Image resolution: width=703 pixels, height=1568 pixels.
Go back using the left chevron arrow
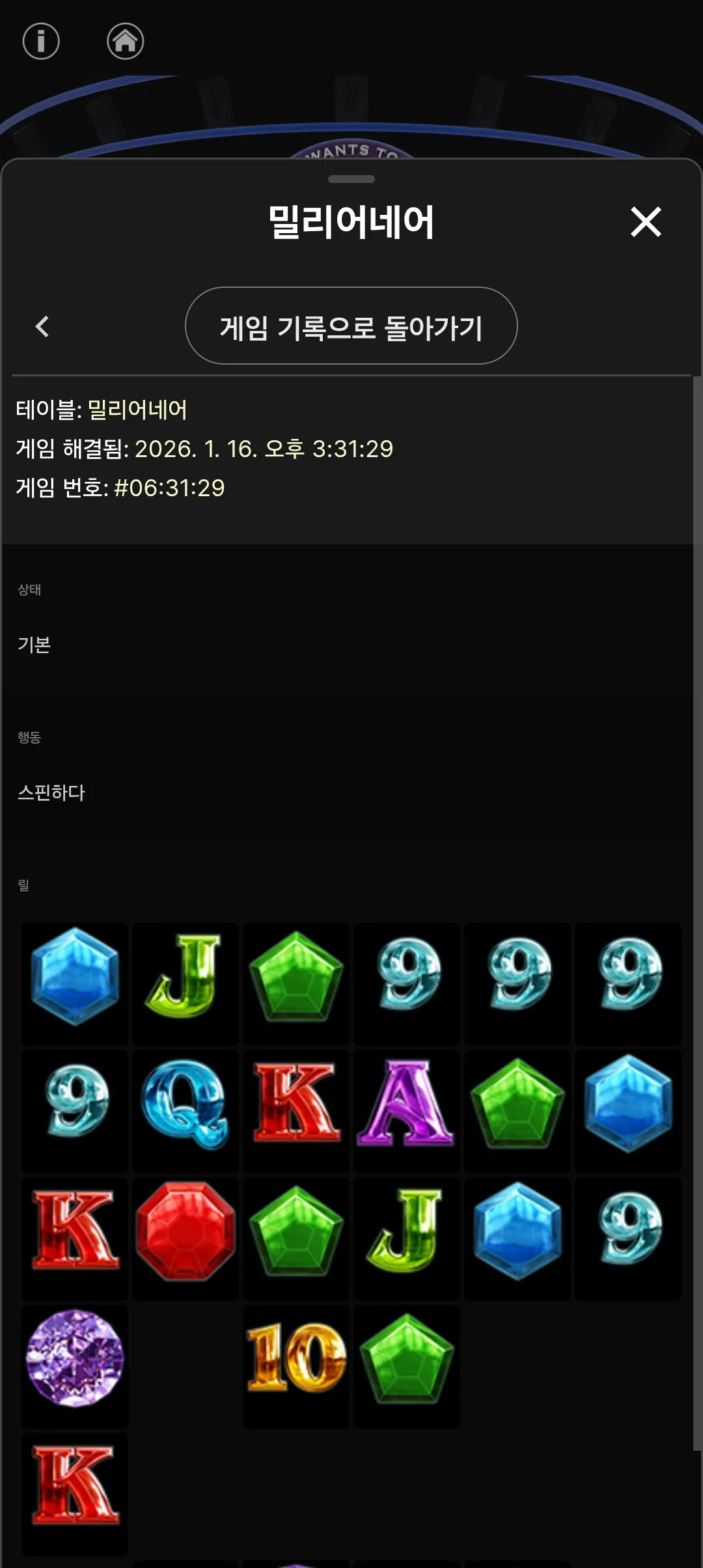click(x=42, y=326)
